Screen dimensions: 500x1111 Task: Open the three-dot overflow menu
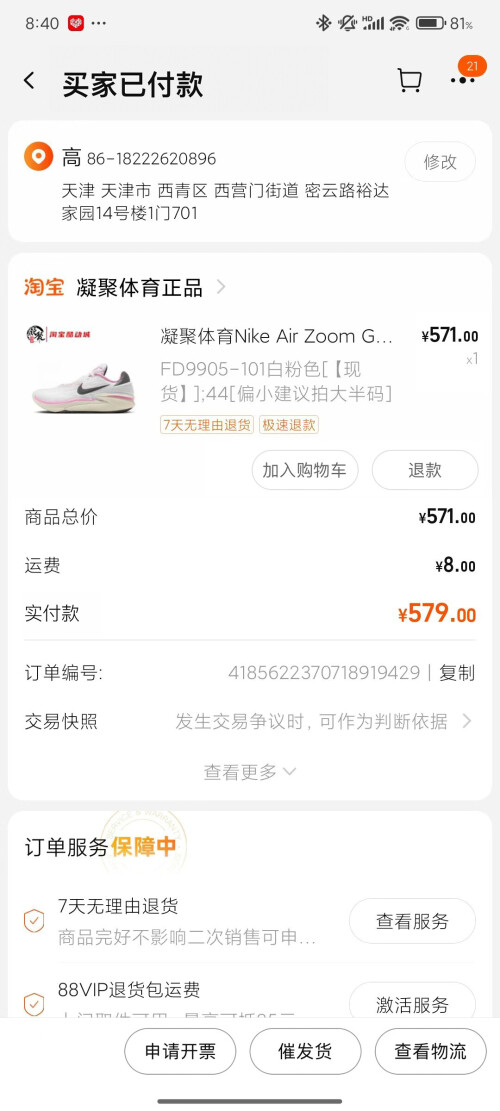[462, 80]
